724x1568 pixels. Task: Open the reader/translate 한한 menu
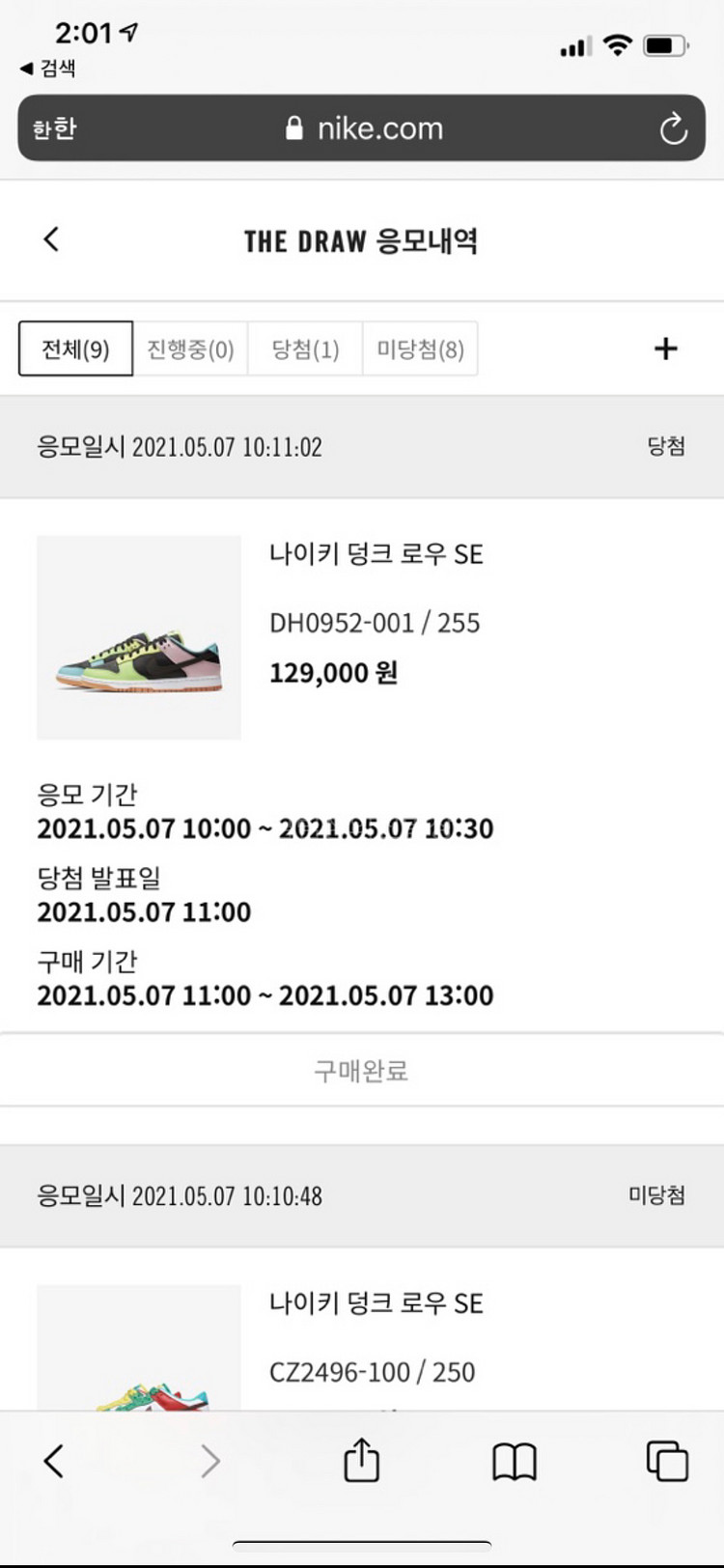click(54, 128)
